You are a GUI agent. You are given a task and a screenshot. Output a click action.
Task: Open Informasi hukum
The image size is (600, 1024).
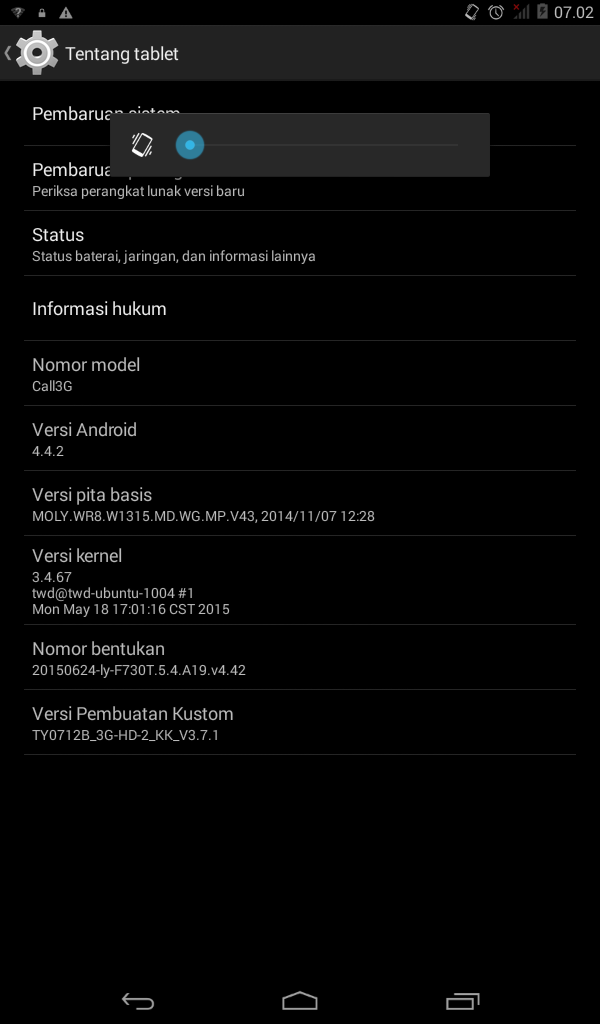pyautogui.click(x=300, y=309)
